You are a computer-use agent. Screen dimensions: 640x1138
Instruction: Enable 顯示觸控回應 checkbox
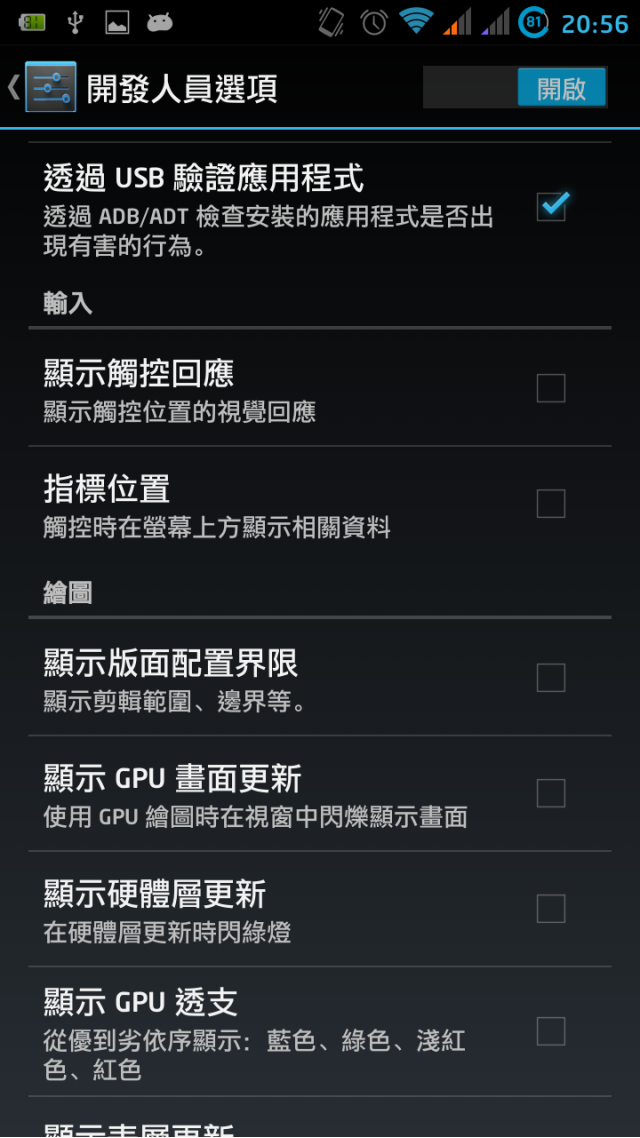pyautogui.click(x=551, y=388)
